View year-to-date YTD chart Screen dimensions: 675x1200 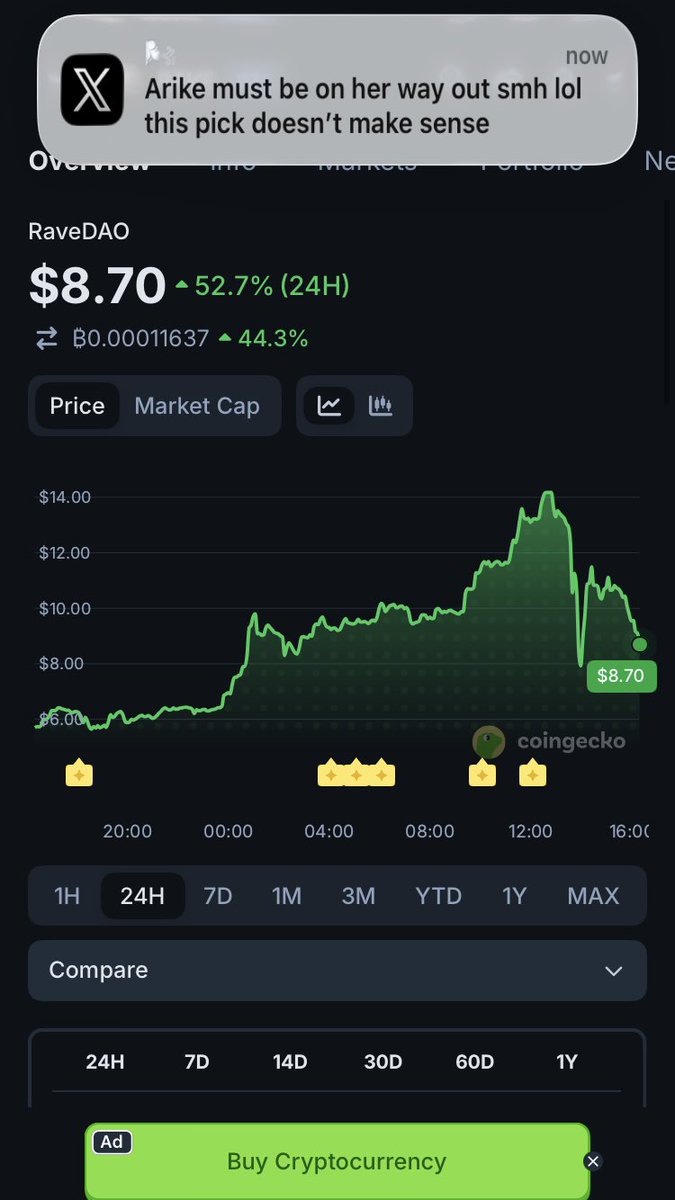click(x=438, y=896)
